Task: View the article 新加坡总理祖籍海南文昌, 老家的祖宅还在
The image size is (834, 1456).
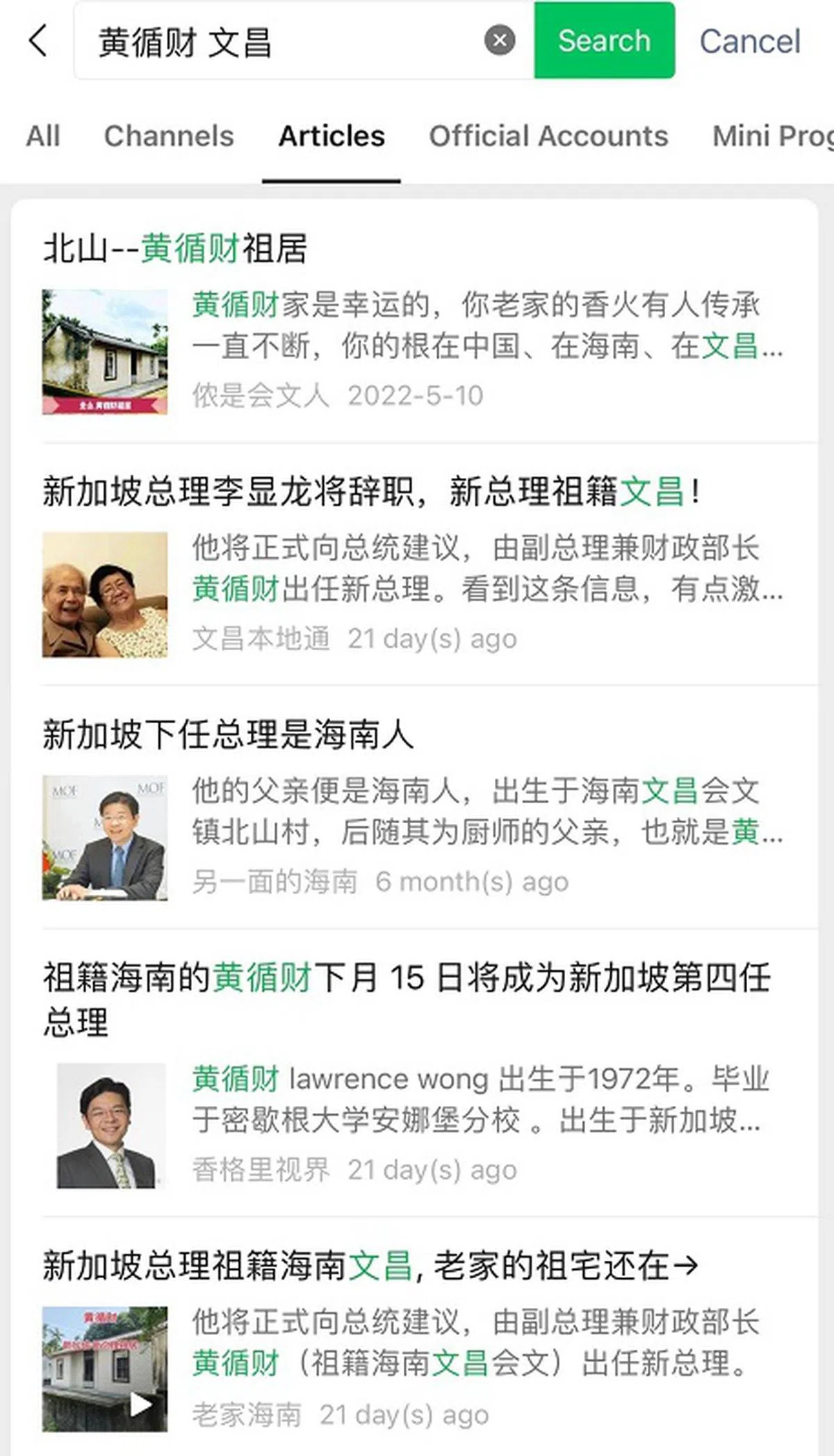Action: 370,1266
